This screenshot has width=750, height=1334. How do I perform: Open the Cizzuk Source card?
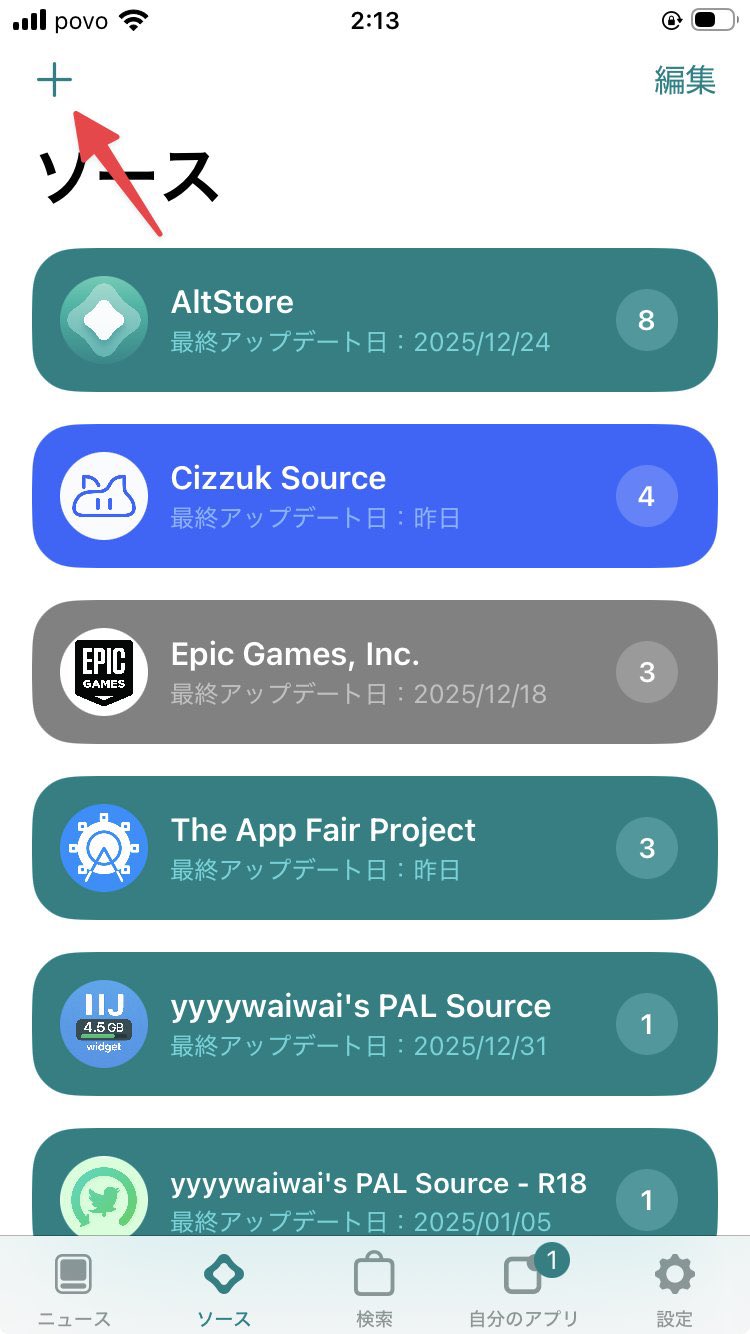coord(375,496)
